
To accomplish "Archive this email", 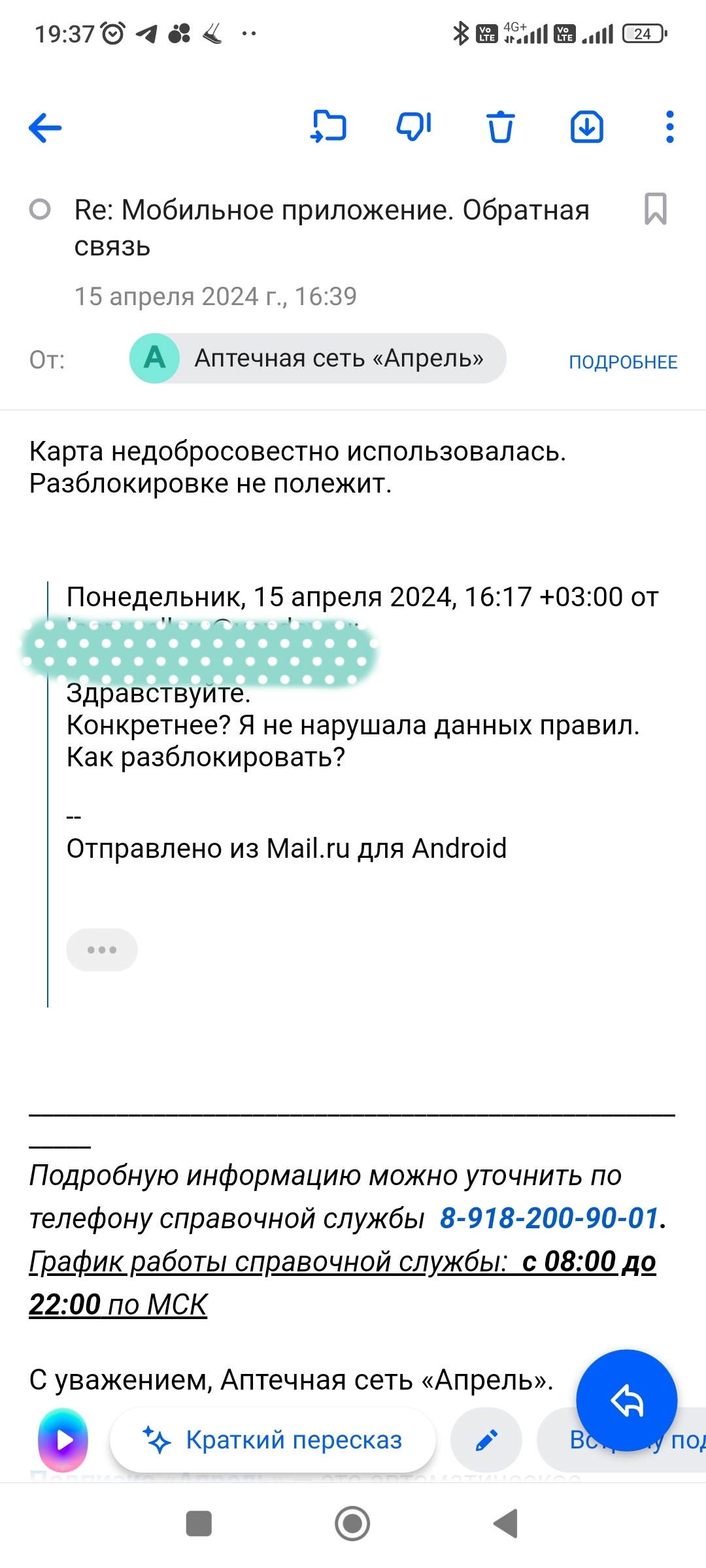I will click(x=586, y=127).
